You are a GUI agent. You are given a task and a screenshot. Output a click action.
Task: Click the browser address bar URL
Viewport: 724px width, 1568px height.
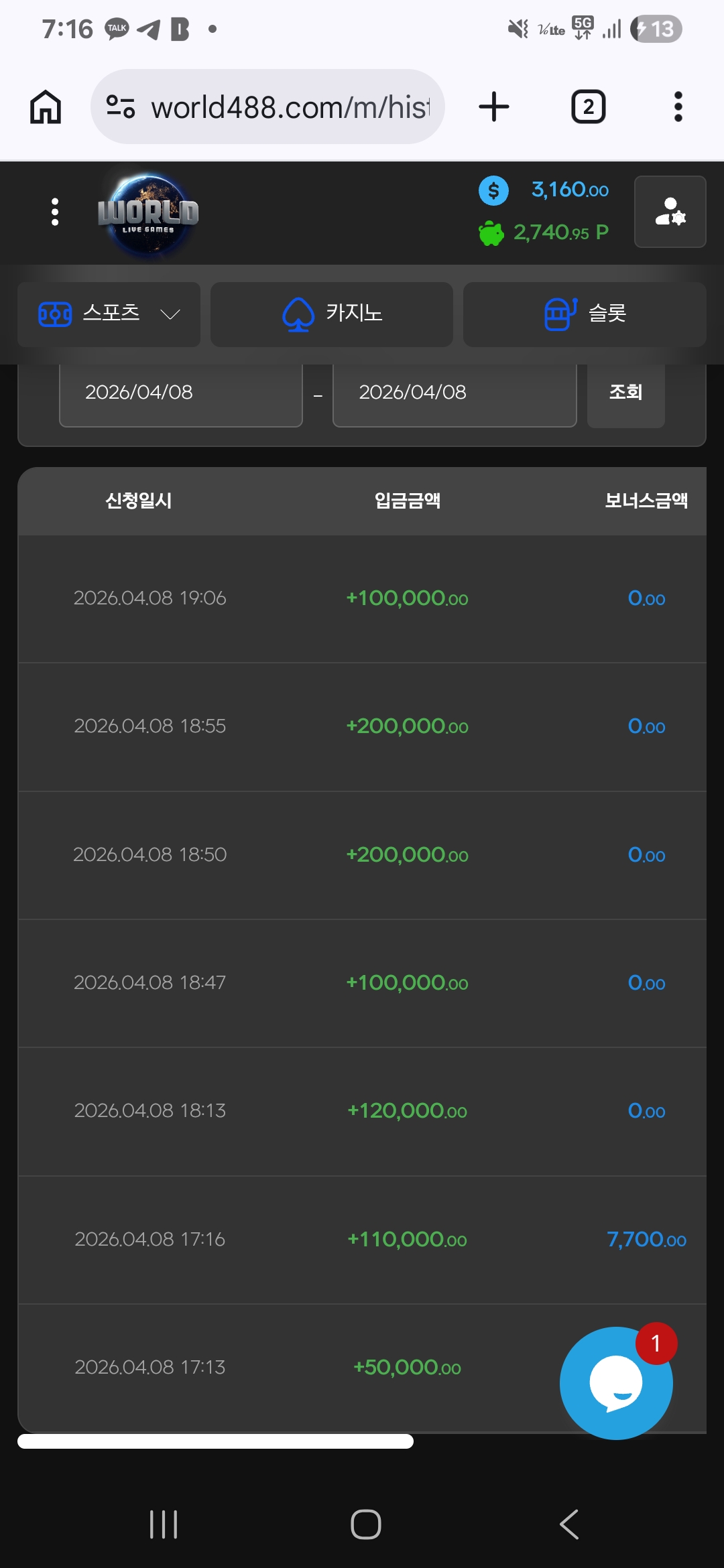pos(288,106)
